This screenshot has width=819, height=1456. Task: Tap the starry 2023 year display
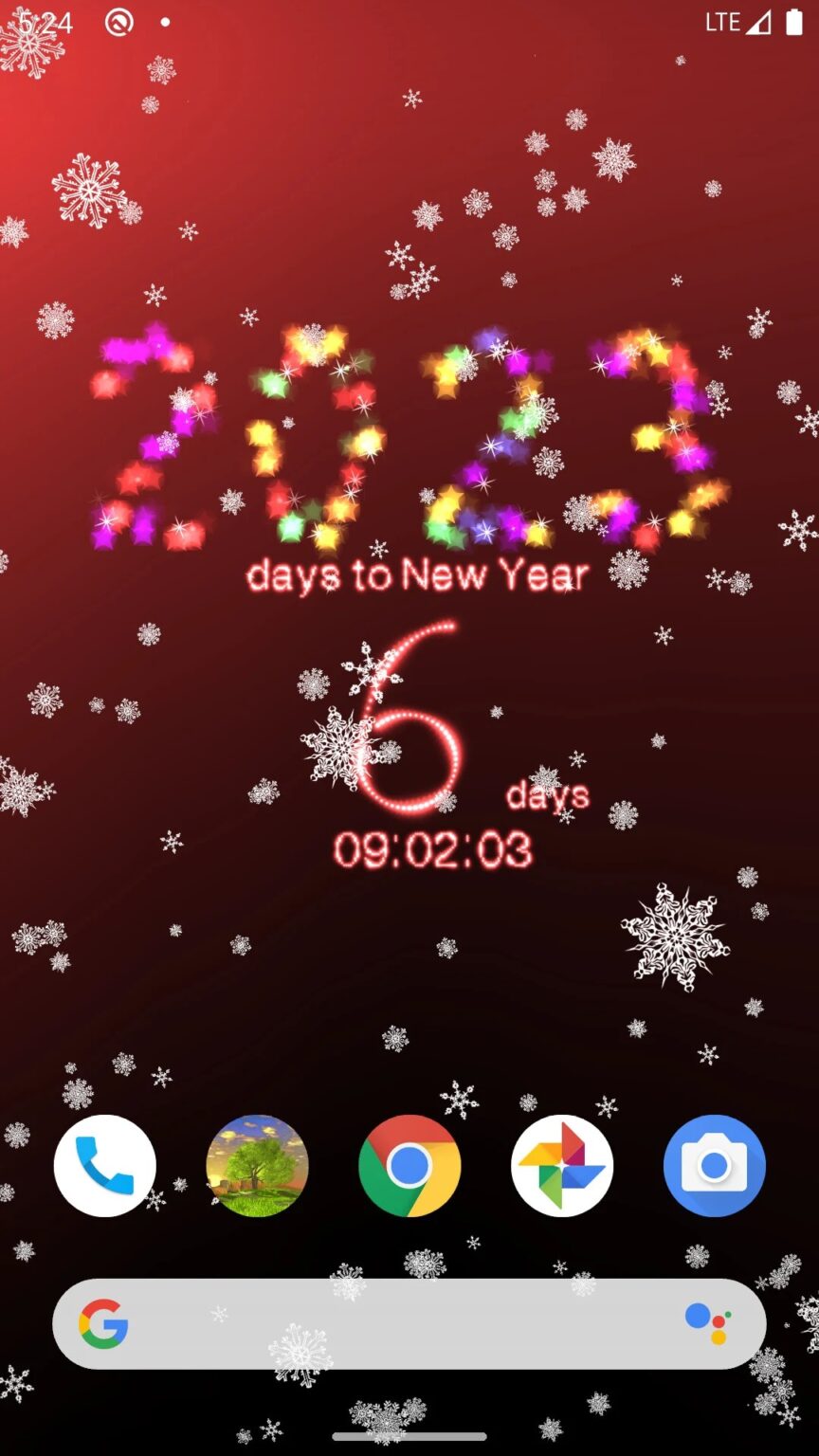pos(398,436)
